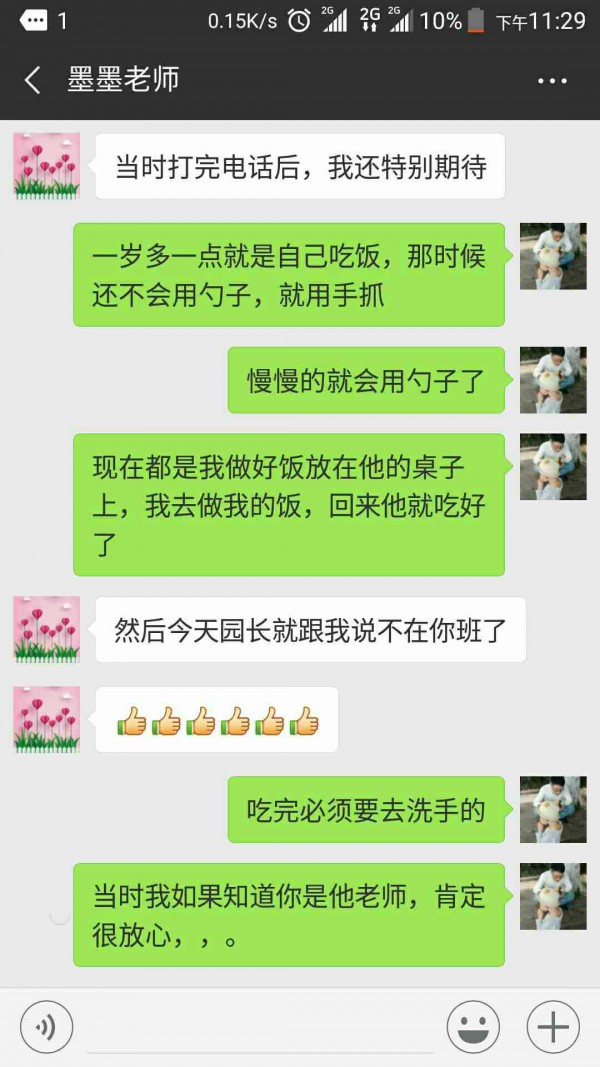This screenshot has width=600, height=1067.
Task: Switch to voice message input
Action: [46, 1026]
